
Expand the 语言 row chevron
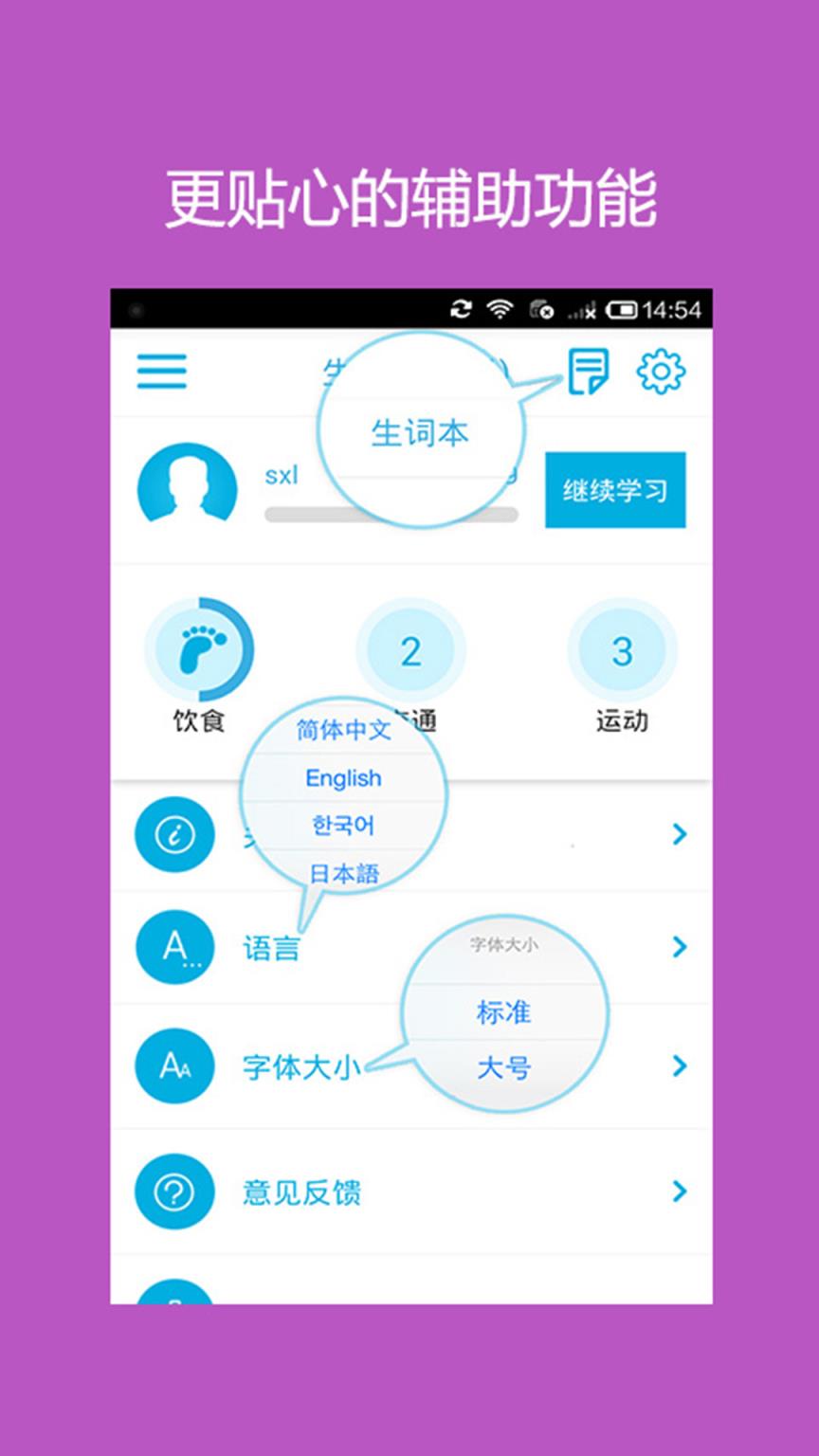(x=679, y=947)
